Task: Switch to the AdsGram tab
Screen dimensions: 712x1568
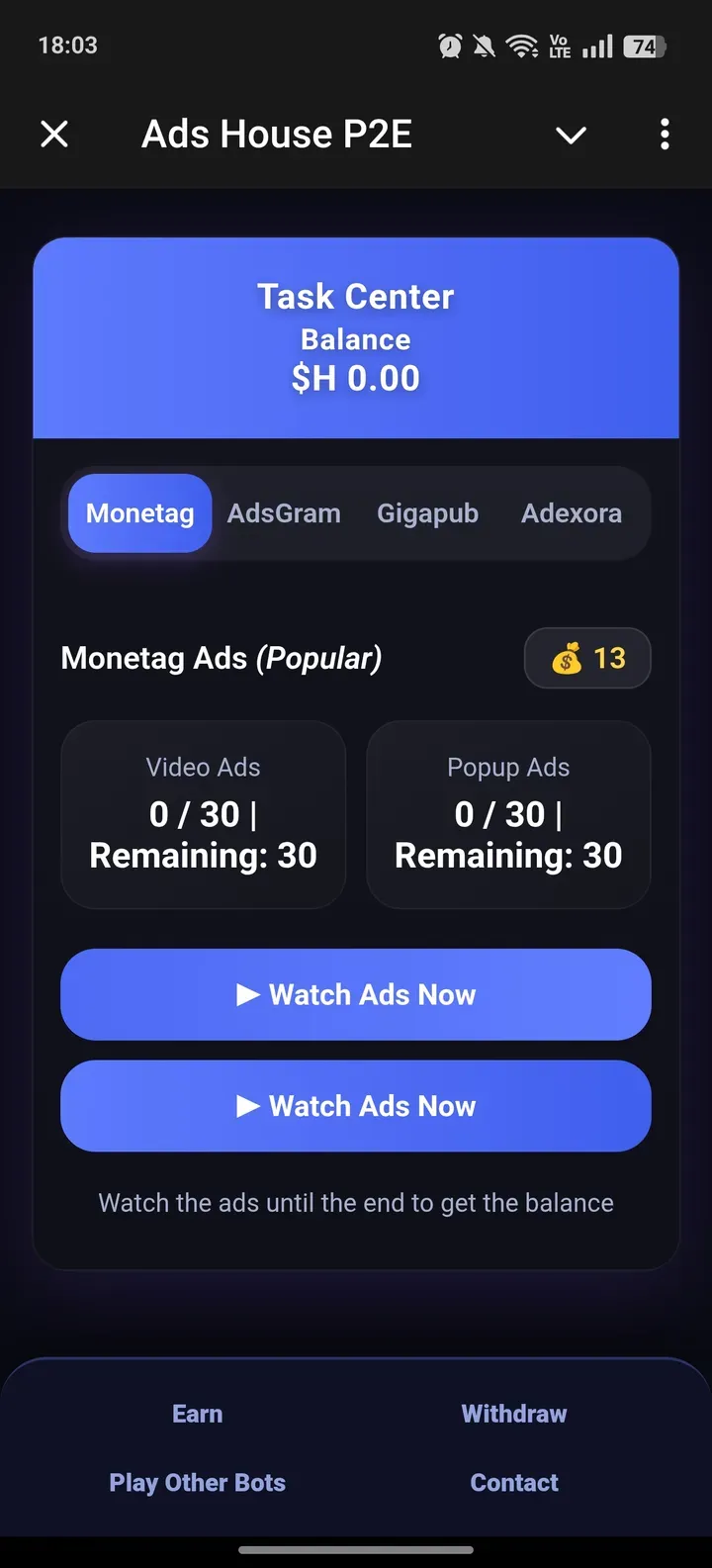Action: [x=285, y=512]
